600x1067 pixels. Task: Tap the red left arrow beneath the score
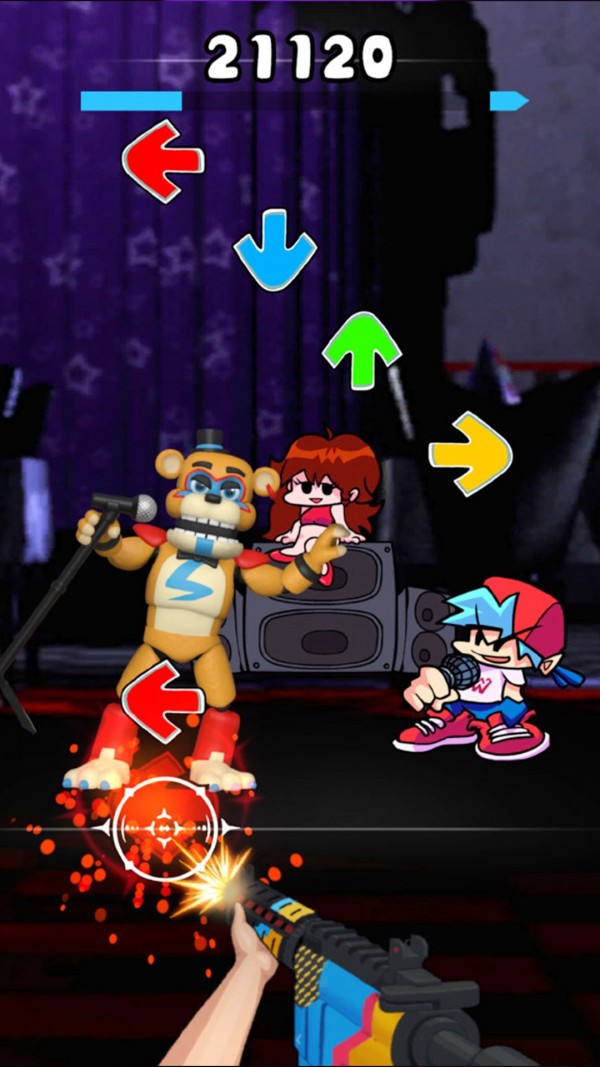pos(163,160)
